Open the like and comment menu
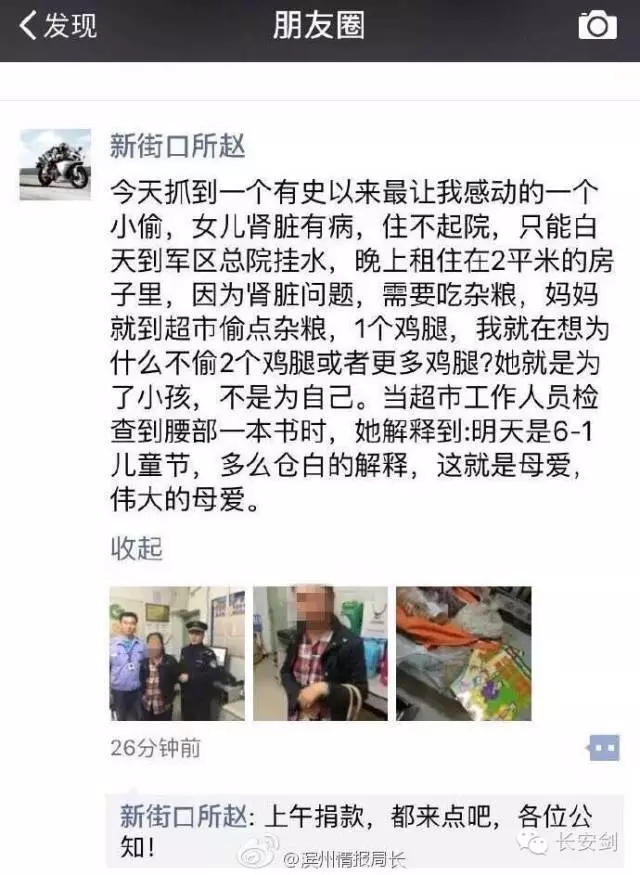640x875 pixels. 603,746
